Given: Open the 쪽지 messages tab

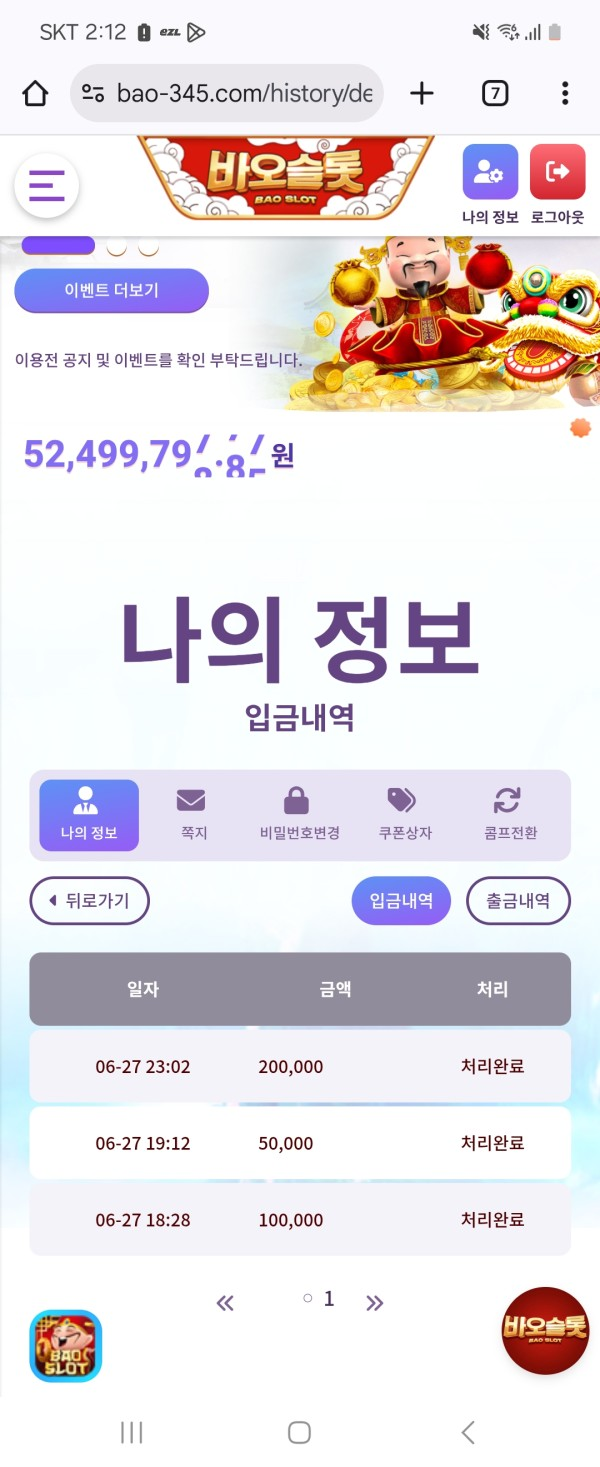Looking at the screenshot, I should (x=193, y=814).
